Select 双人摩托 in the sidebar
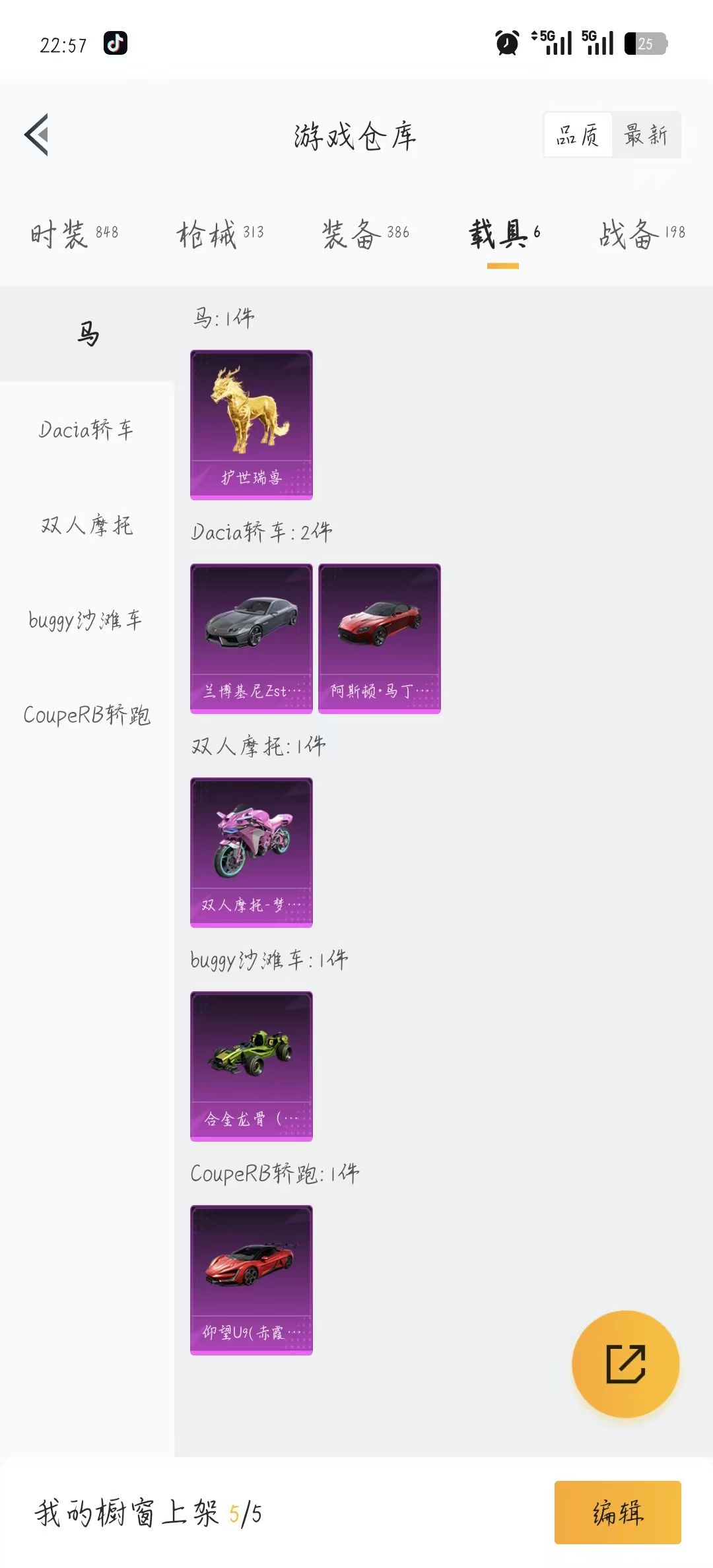 87,525
